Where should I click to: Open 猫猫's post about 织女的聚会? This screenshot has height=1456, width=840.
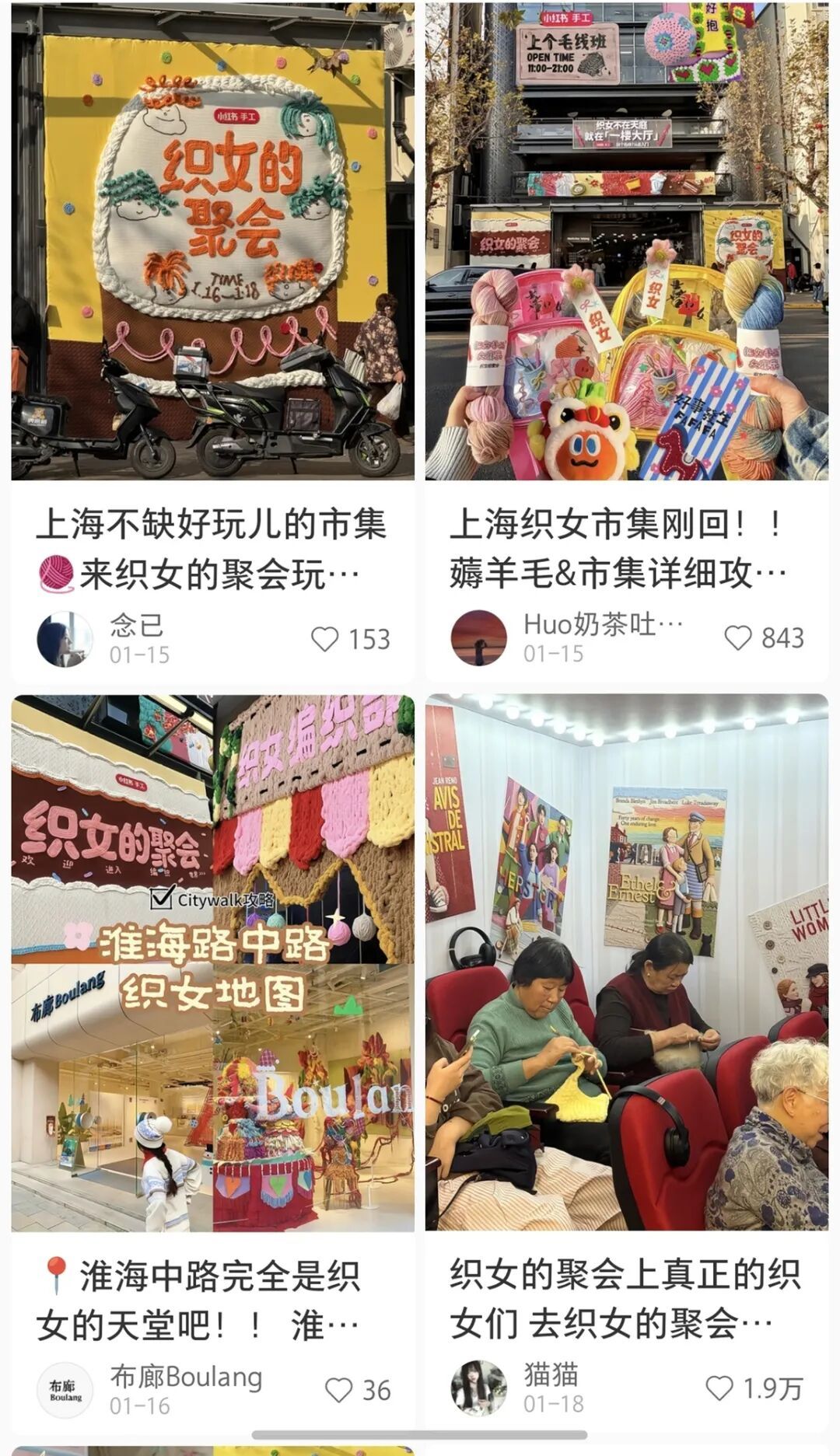626,964
